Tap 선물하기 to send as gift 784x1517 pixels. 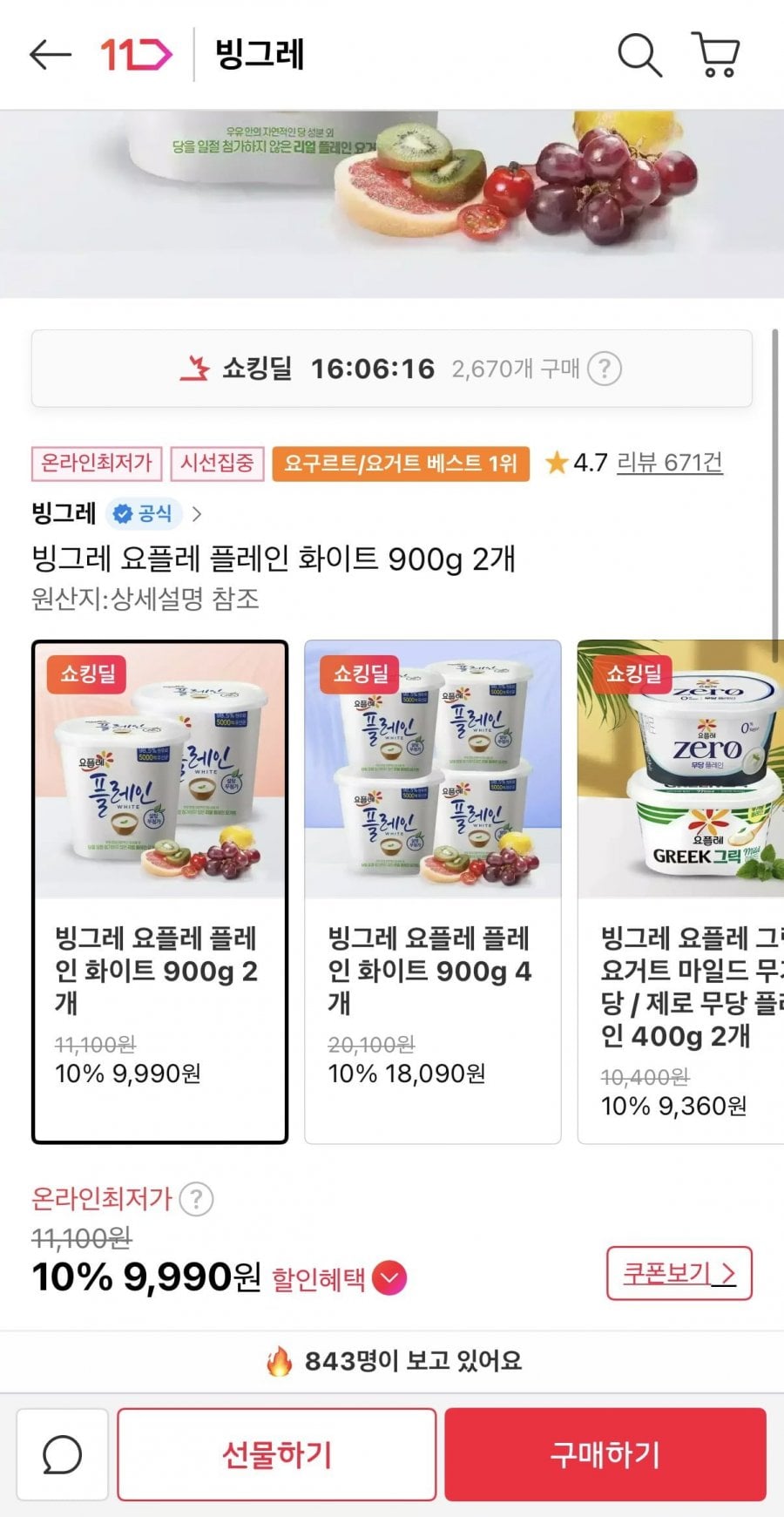(276, 1454)
